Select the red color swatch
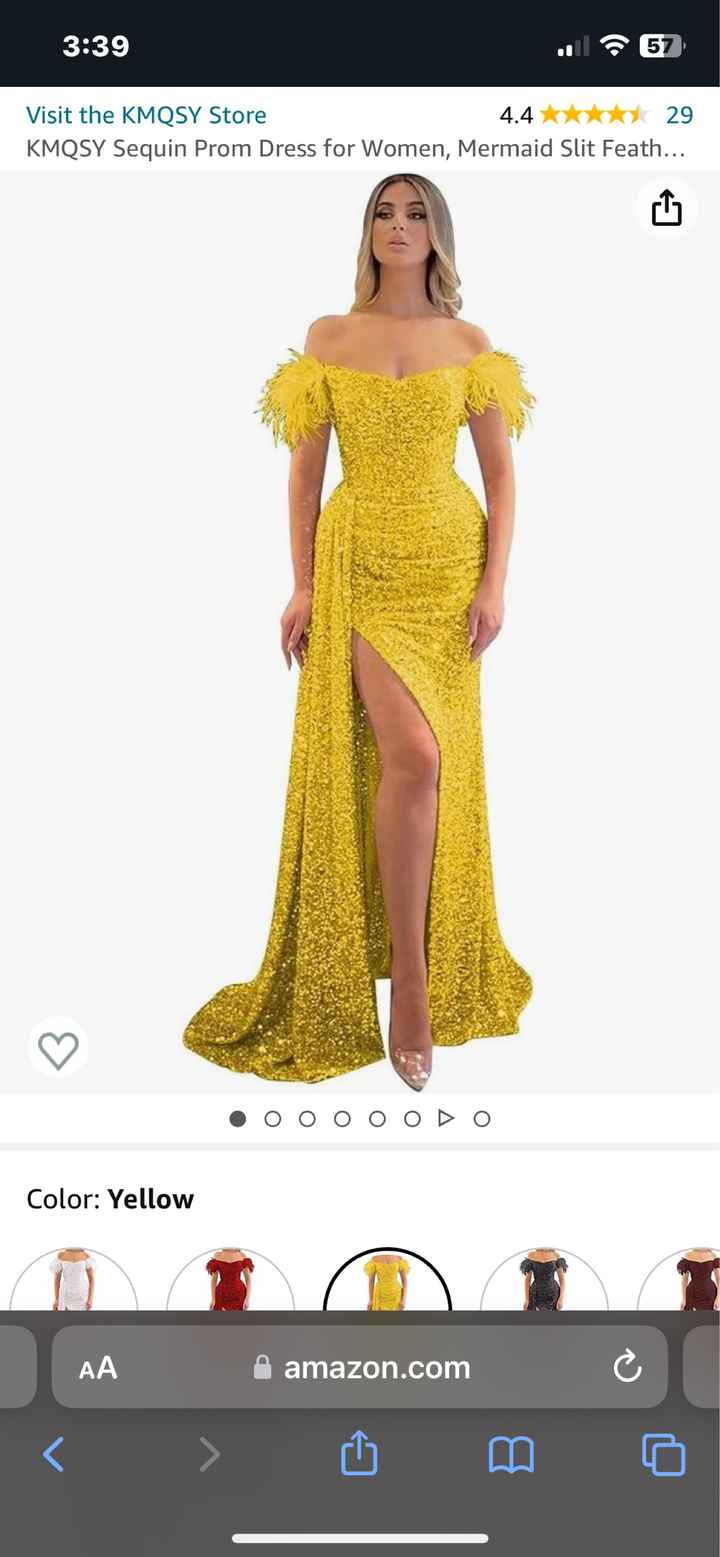 click(x=230, y=1281)
